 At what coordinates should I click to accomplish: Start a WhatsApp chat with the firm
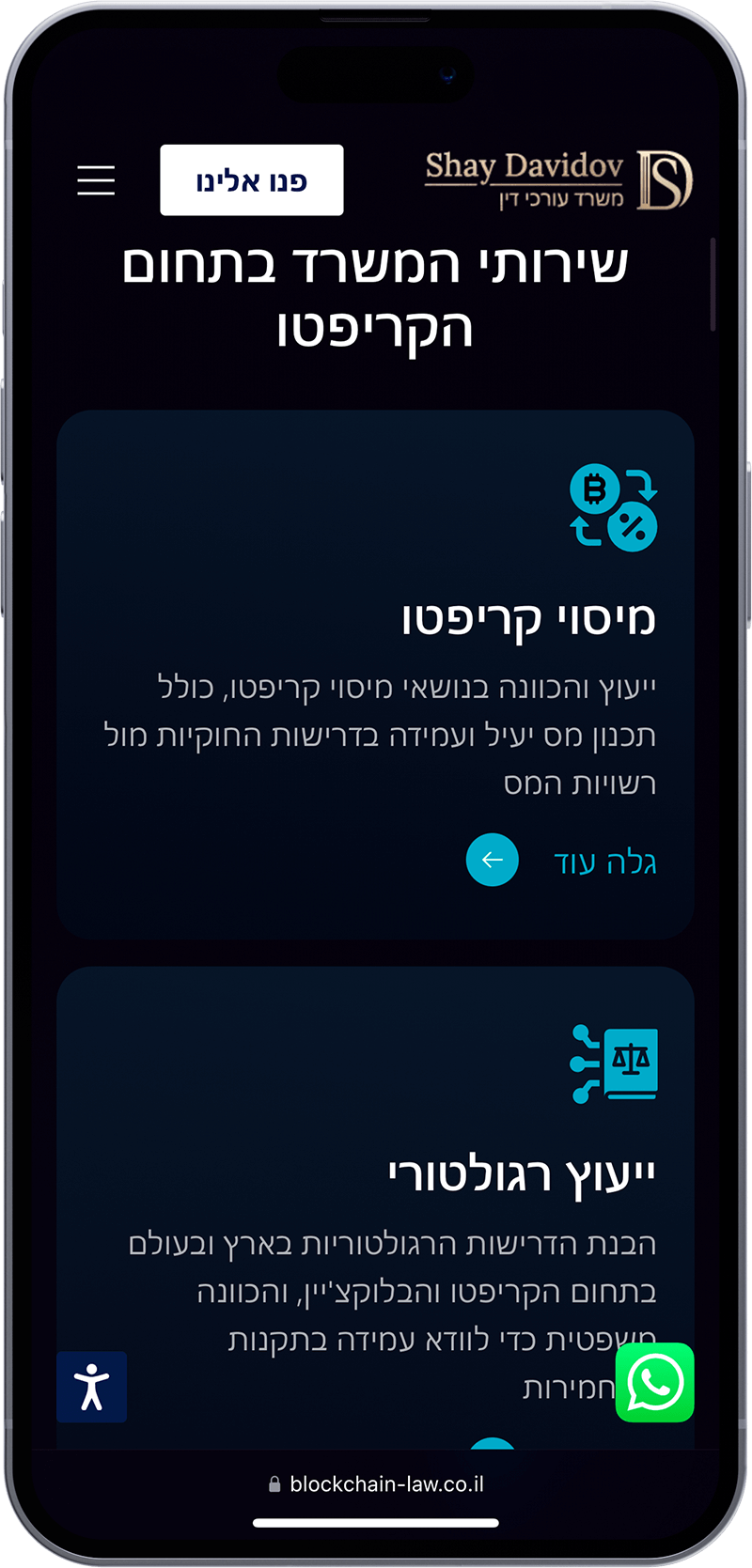pos(655,1382)
